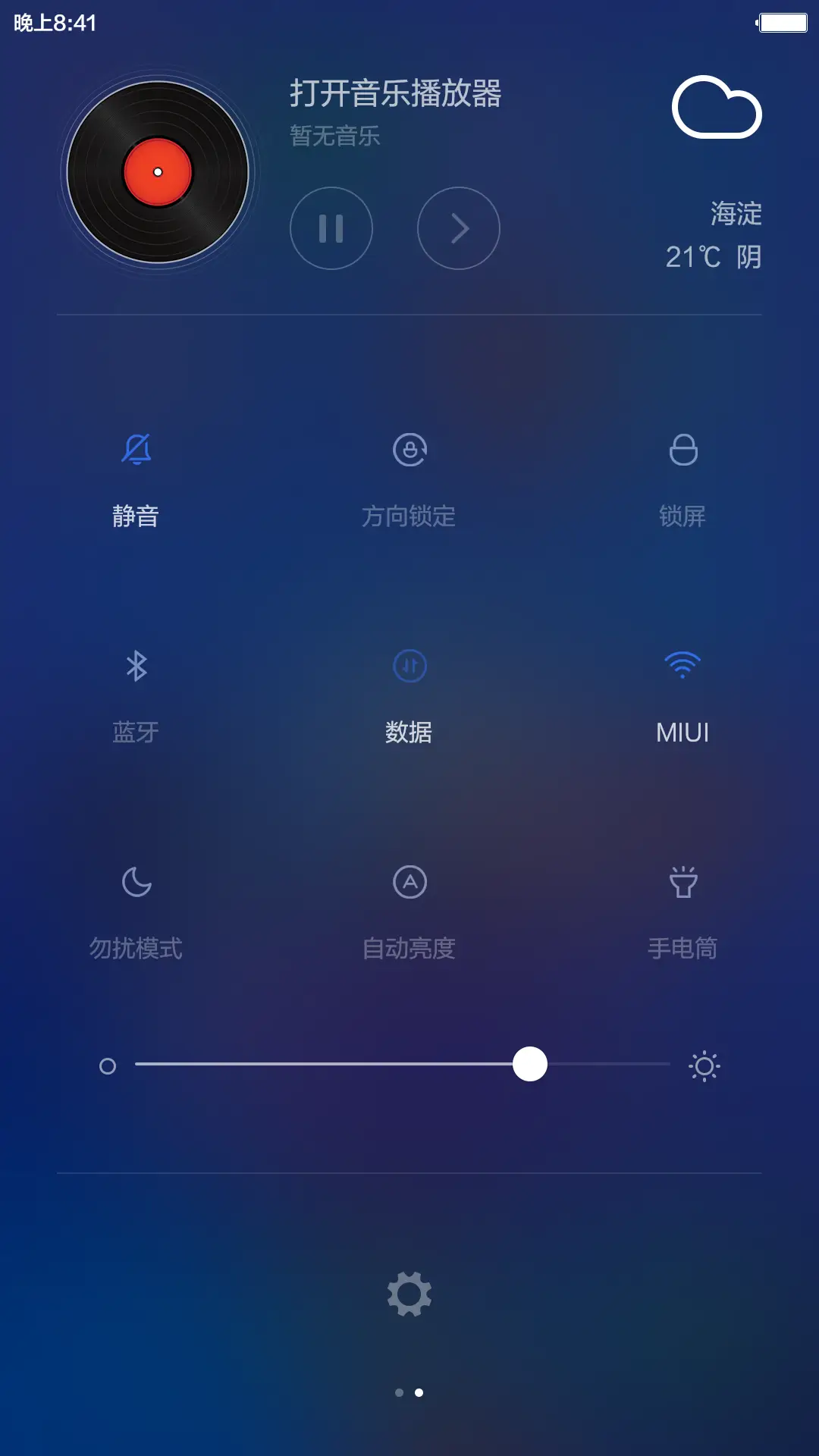
Task: Tap the moon icon for 勿扰模式
Action: coord(136,882)
